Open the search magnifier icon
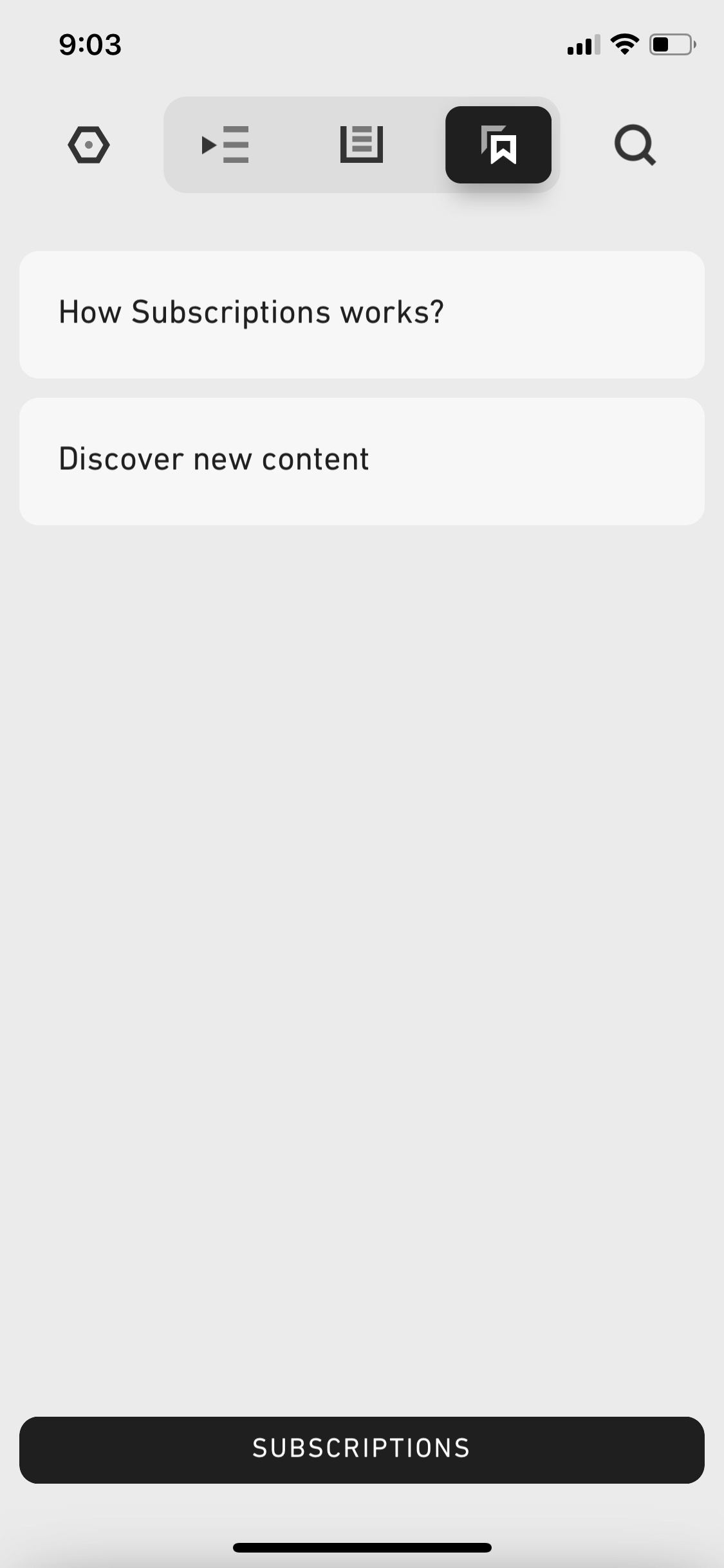The height and width of the screenshot is (1568, 724). 635,145
